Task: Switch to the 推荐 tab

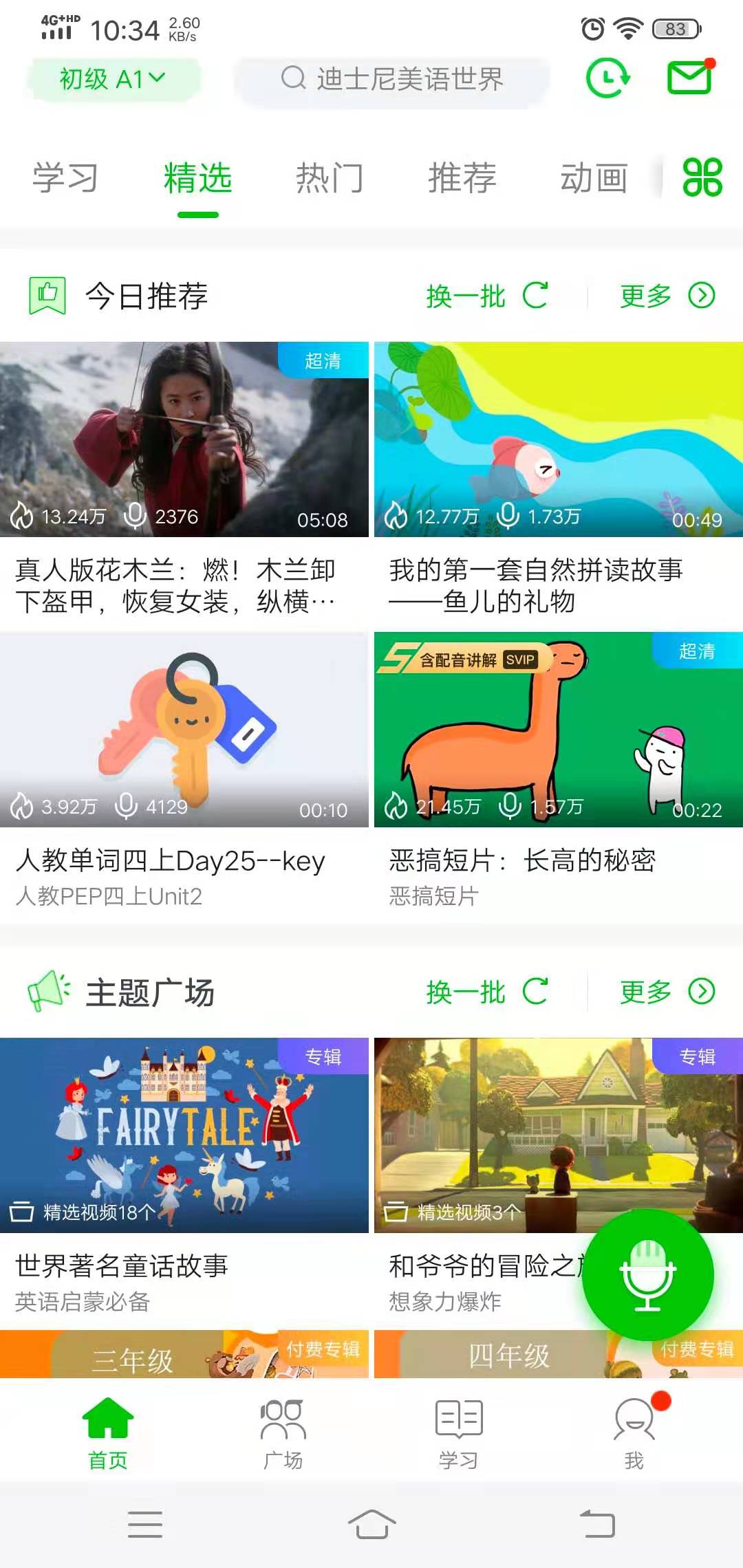Action: point(461,177)
